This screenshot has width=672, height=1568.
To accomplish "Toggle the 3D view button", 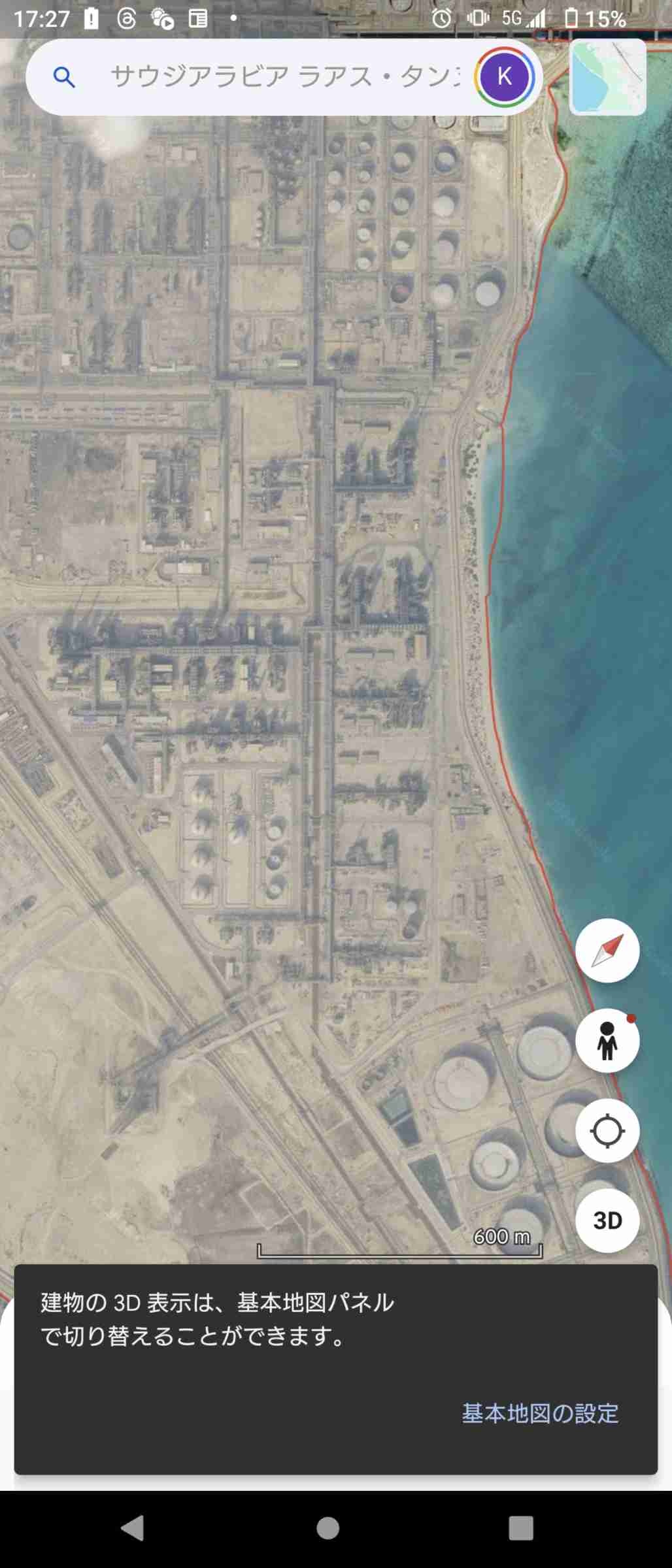I will (607, 1220).
